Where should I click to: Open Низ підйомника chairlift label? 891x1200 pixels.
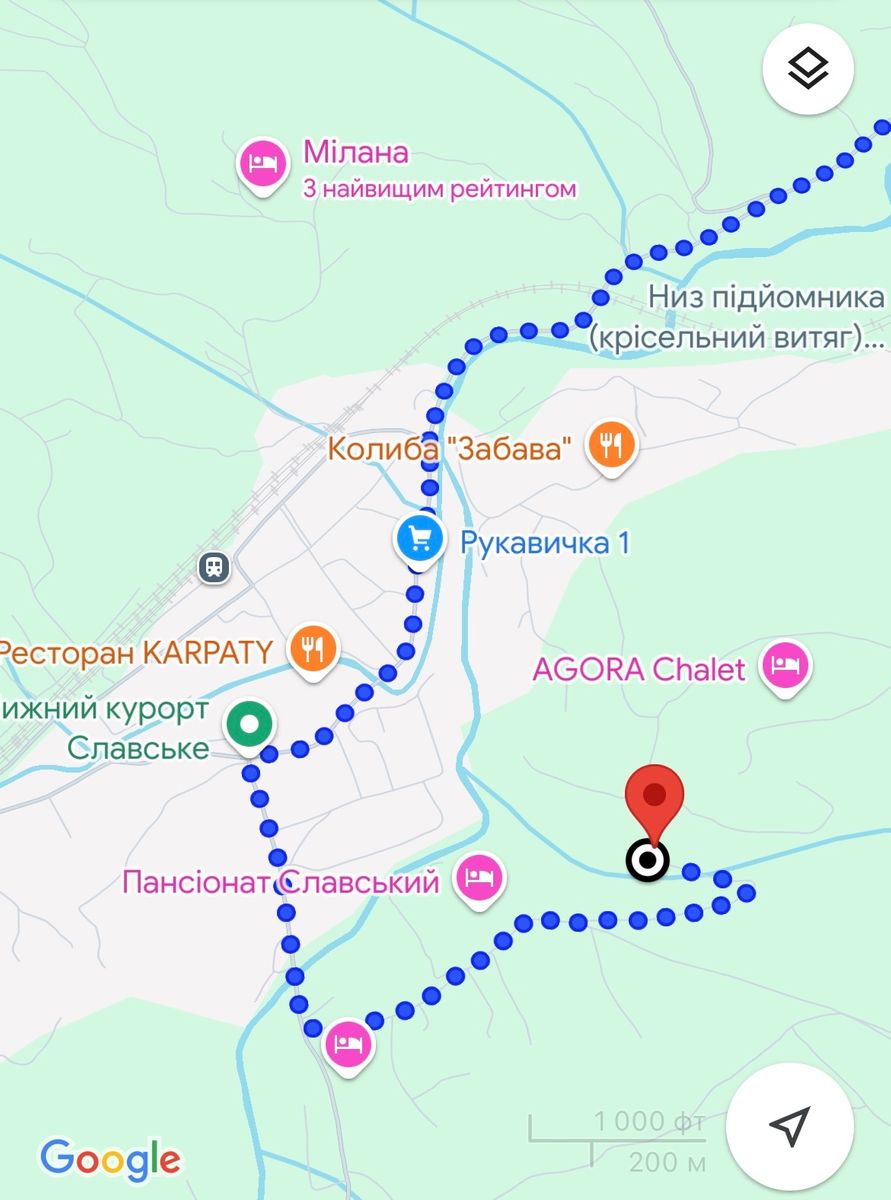tap(765, 318)
